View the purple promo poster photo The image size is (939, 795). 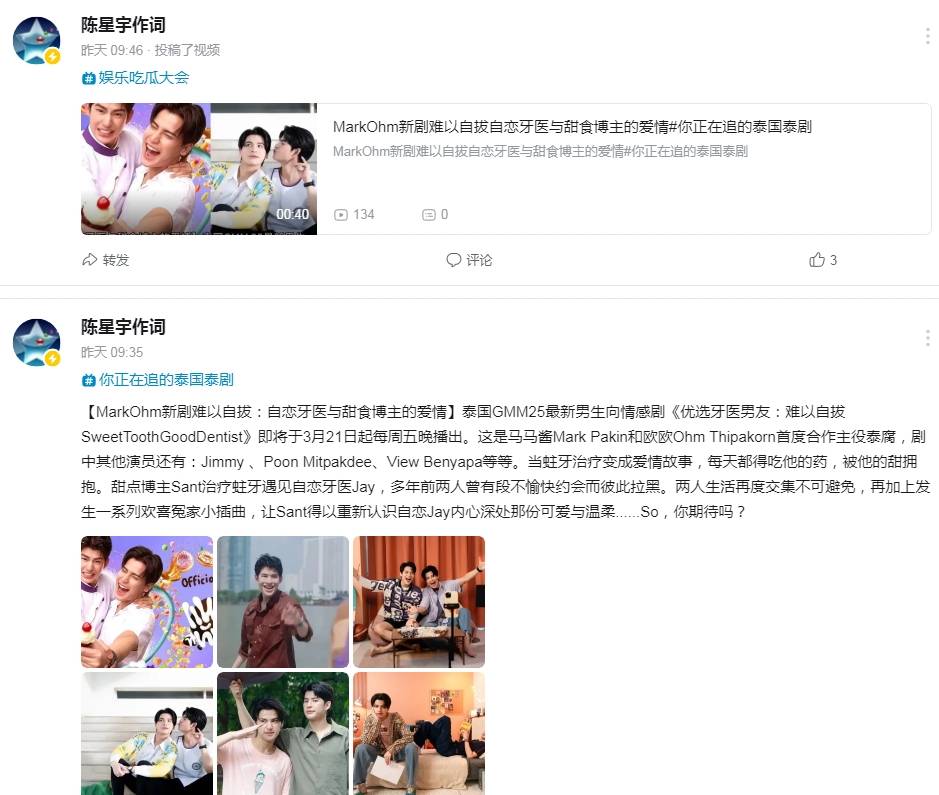coord(147,602)
